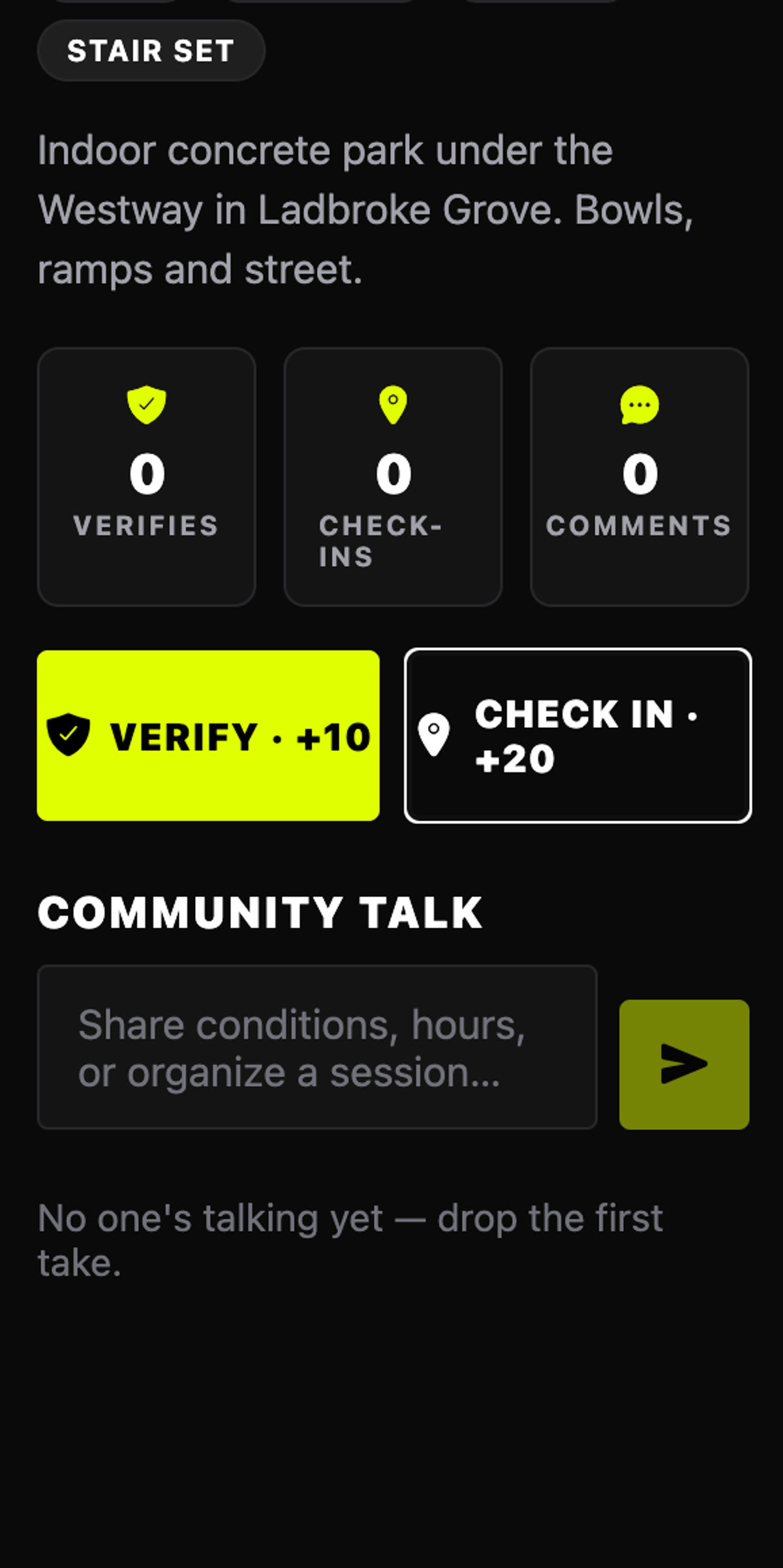Tap the Verify +10 button

tap(208, 735)
